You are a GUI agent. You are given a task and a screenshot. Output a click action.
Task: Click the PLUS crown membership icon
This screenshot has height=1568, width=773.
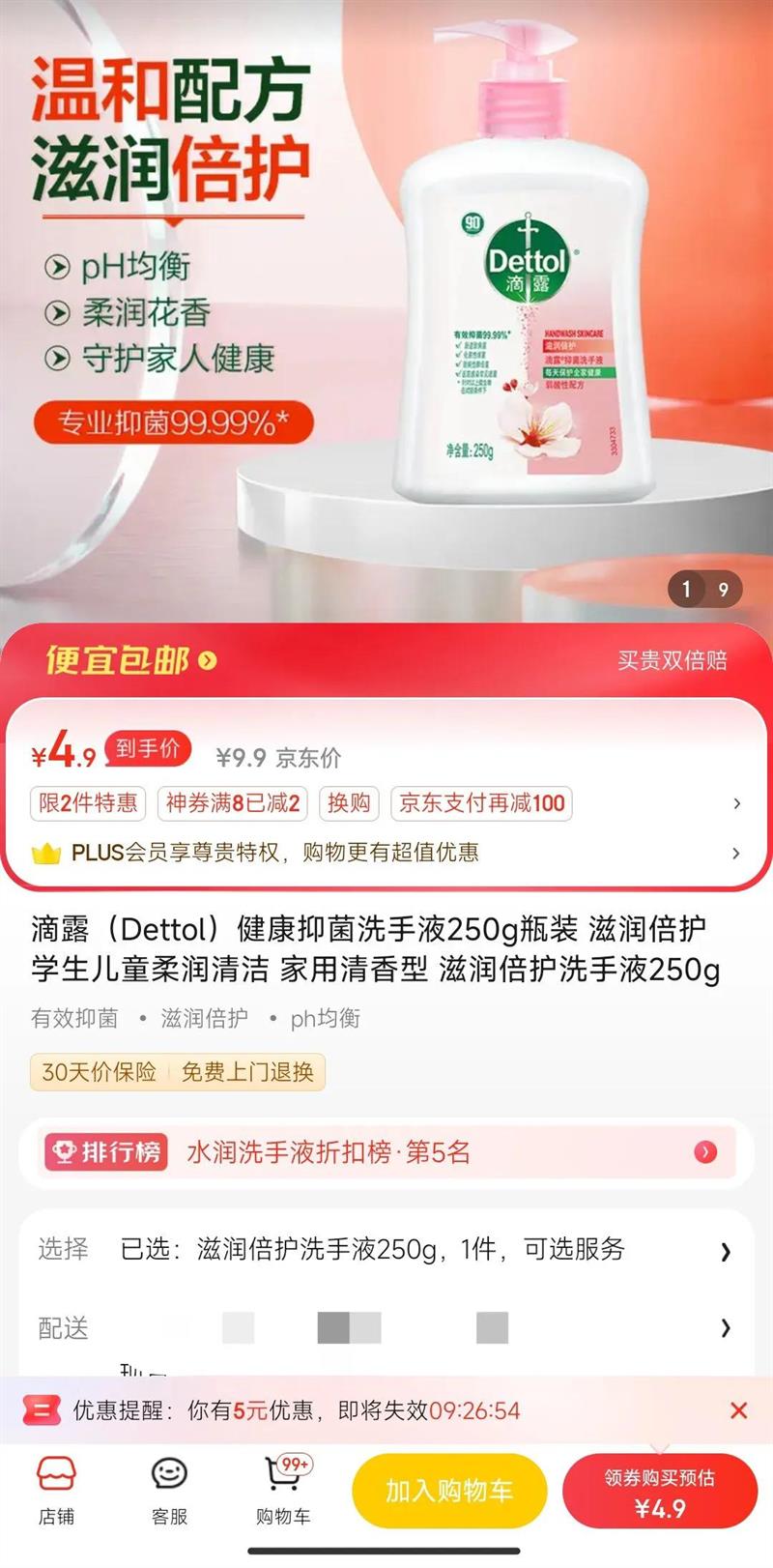[x=46, y=854]
